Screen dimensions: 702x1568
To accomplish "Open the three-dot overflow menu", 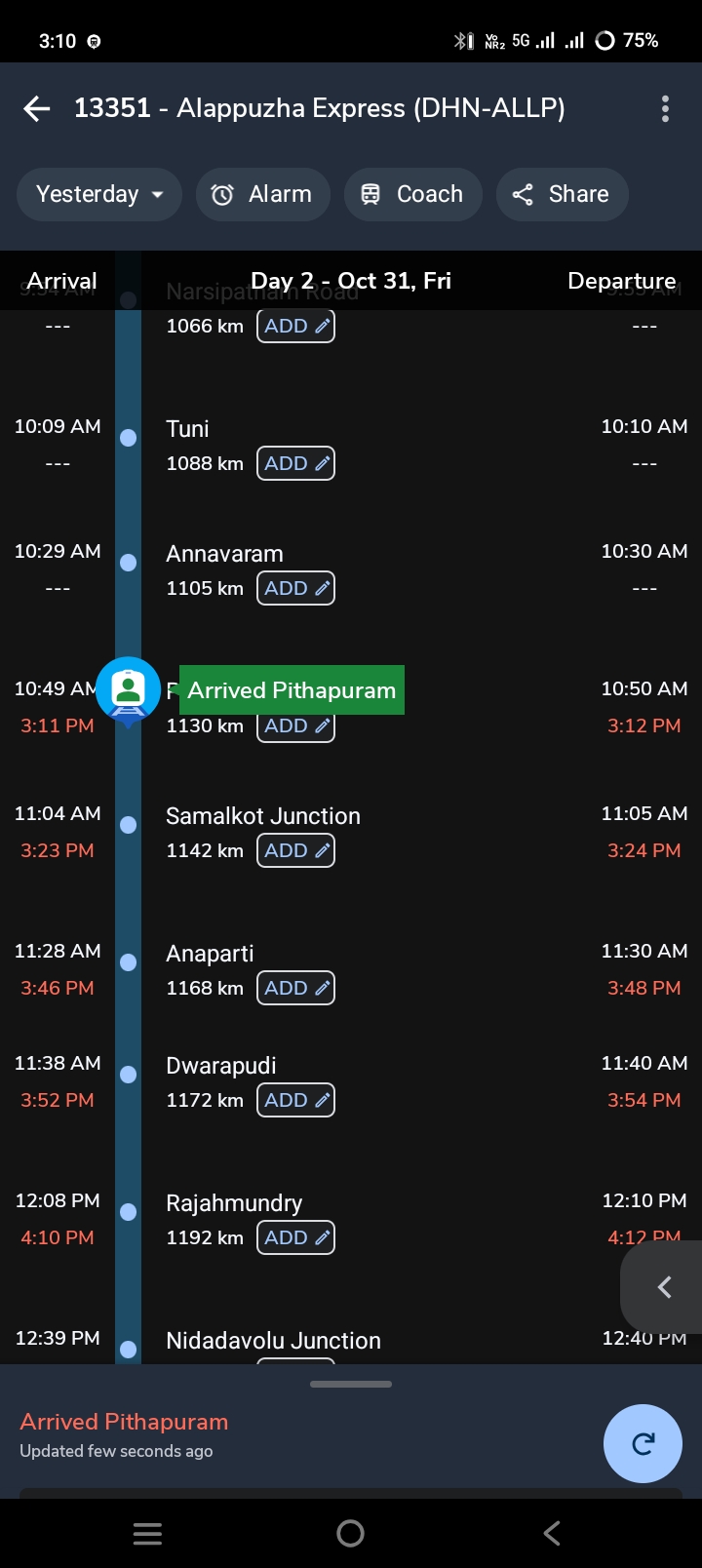I will click(665, 108).
